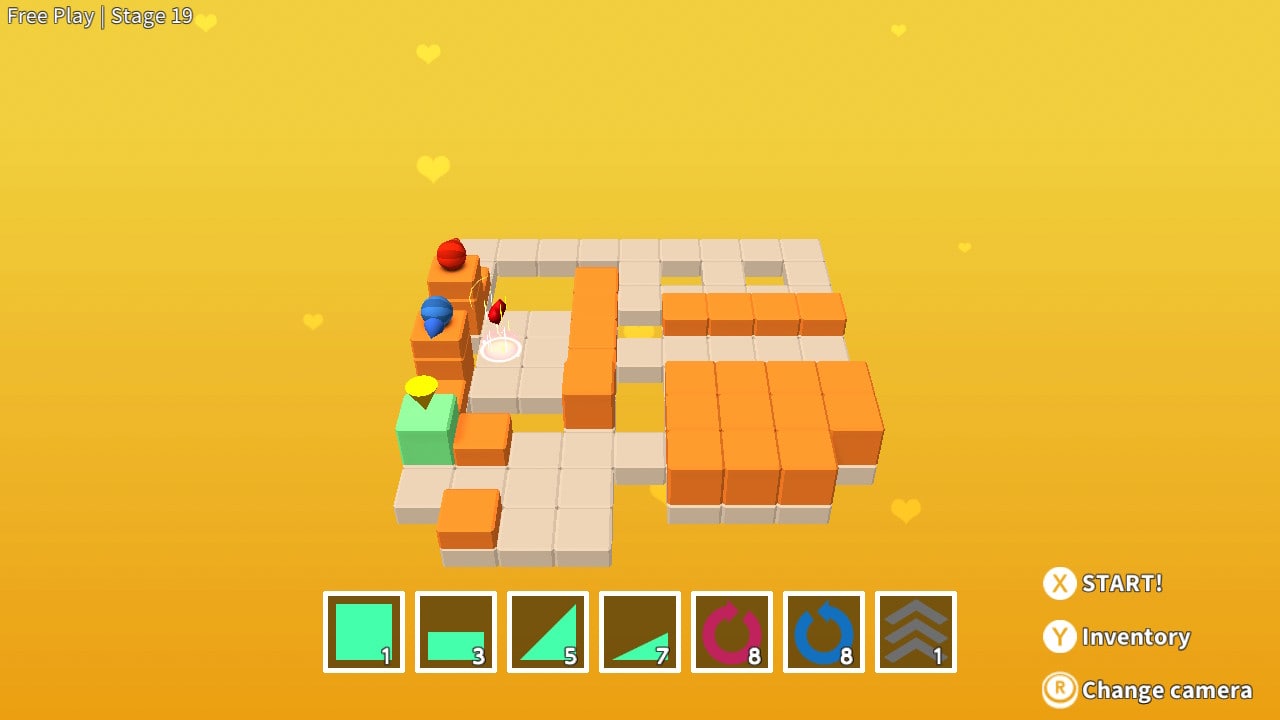Change camera view

point(1147,690)
